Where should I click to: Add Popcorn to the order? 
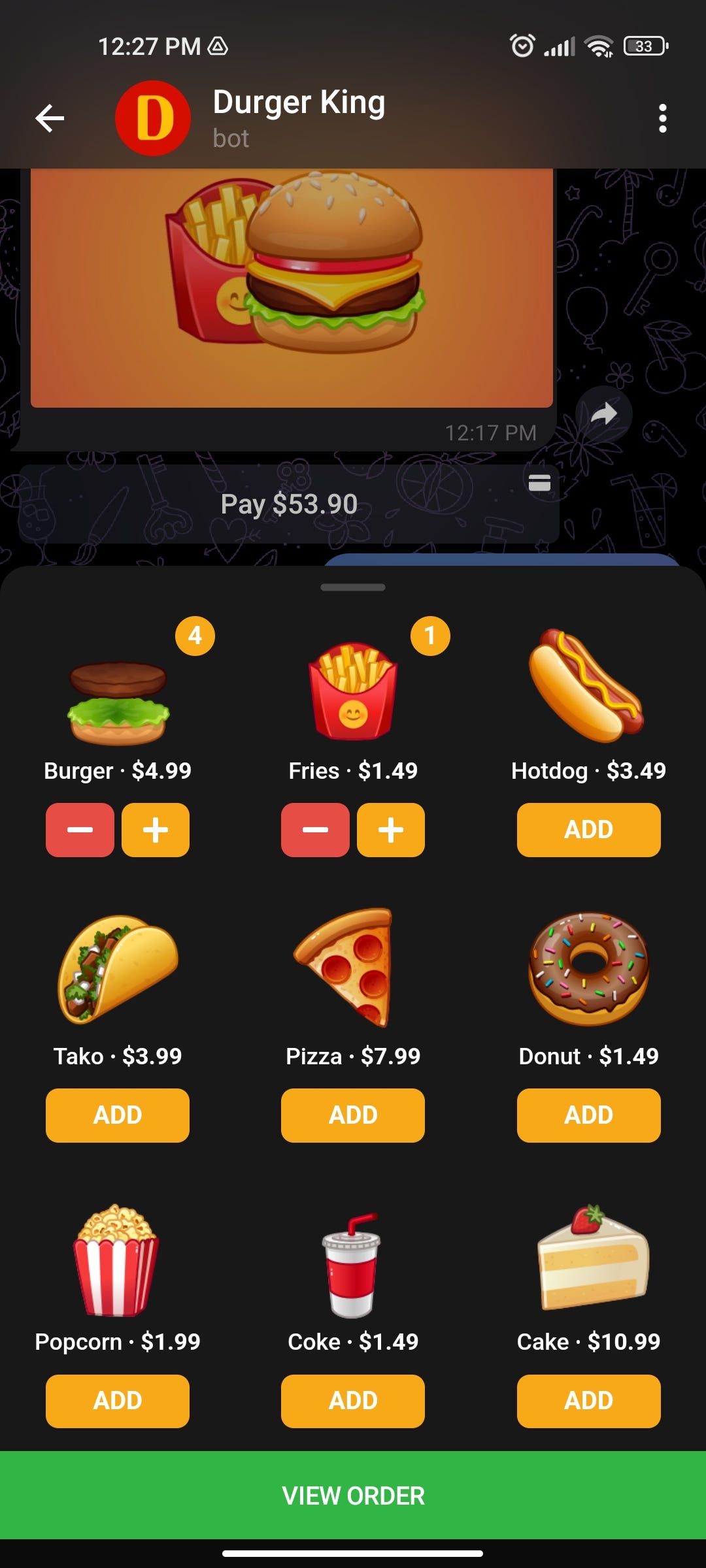tap(118, 1401)
